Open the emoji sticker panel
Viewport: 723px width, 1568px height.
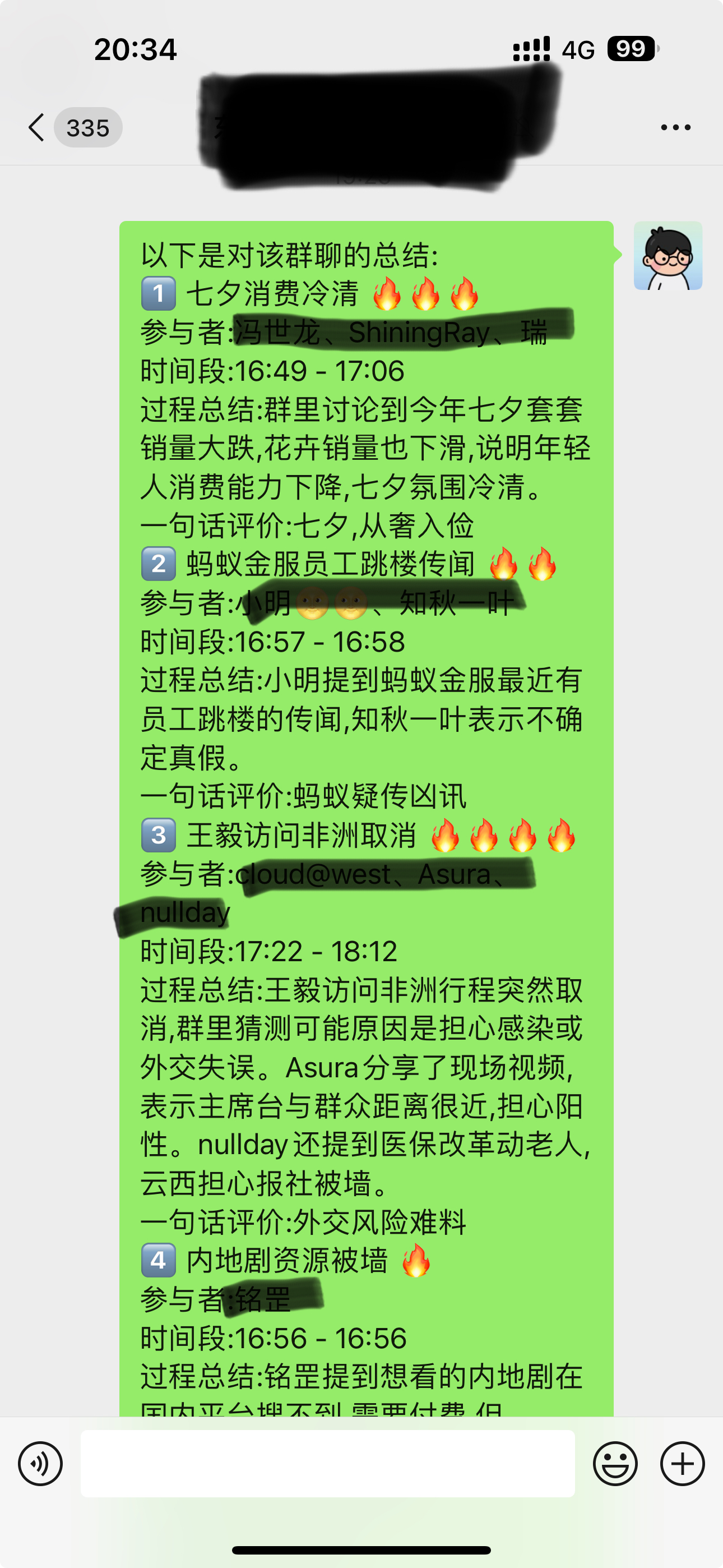click(x=615, y=1464)
